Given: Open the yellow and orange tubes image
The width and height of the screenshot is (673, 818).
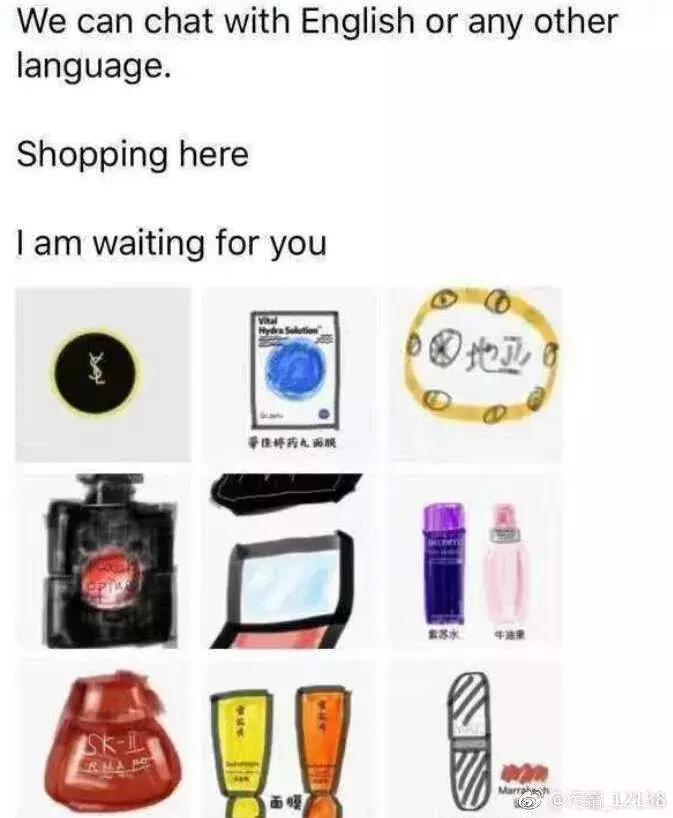Looking at the screenshot, I should pos(290,742).
